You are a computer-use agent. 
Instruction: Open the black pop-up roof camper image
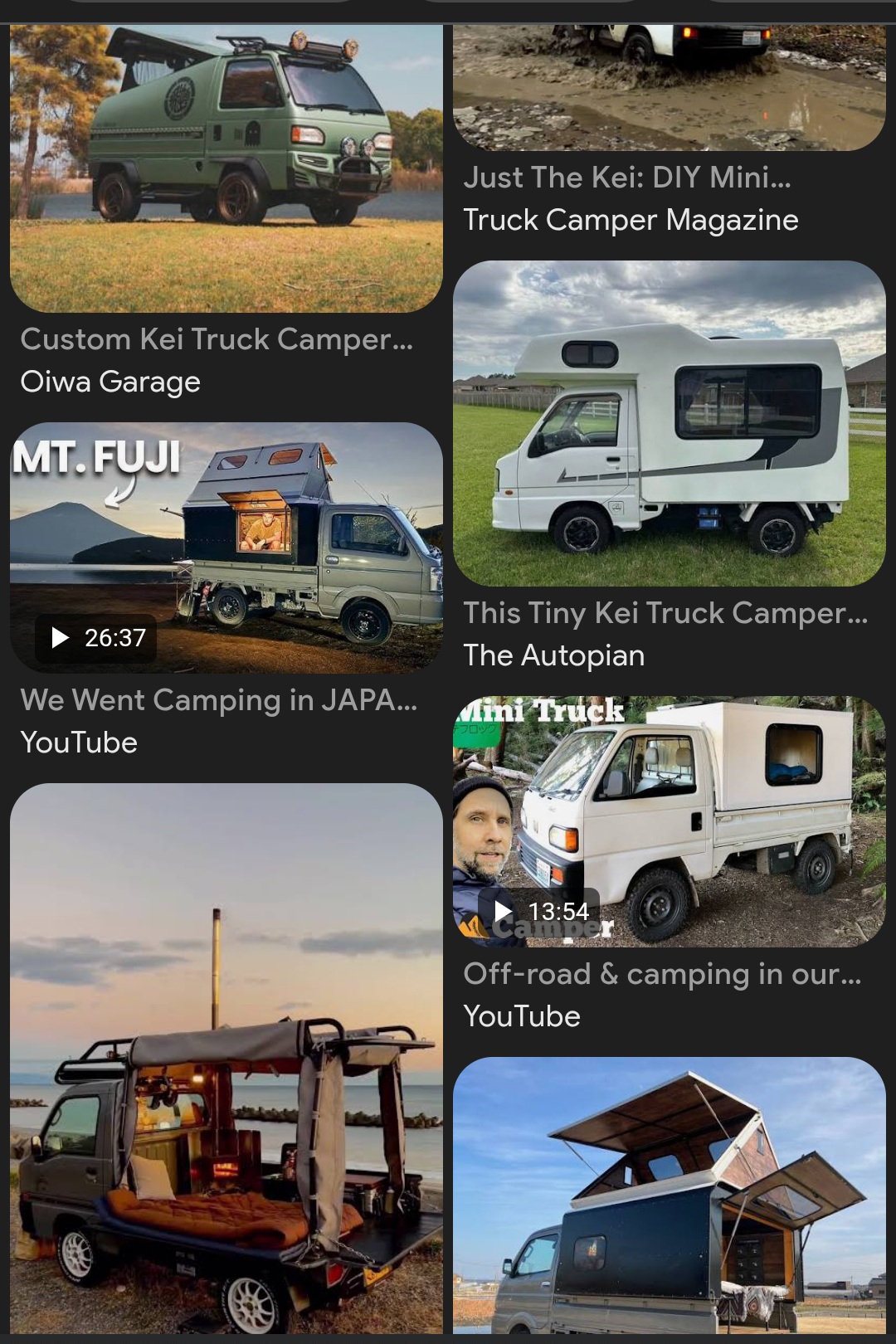(x=669, y=1195)
